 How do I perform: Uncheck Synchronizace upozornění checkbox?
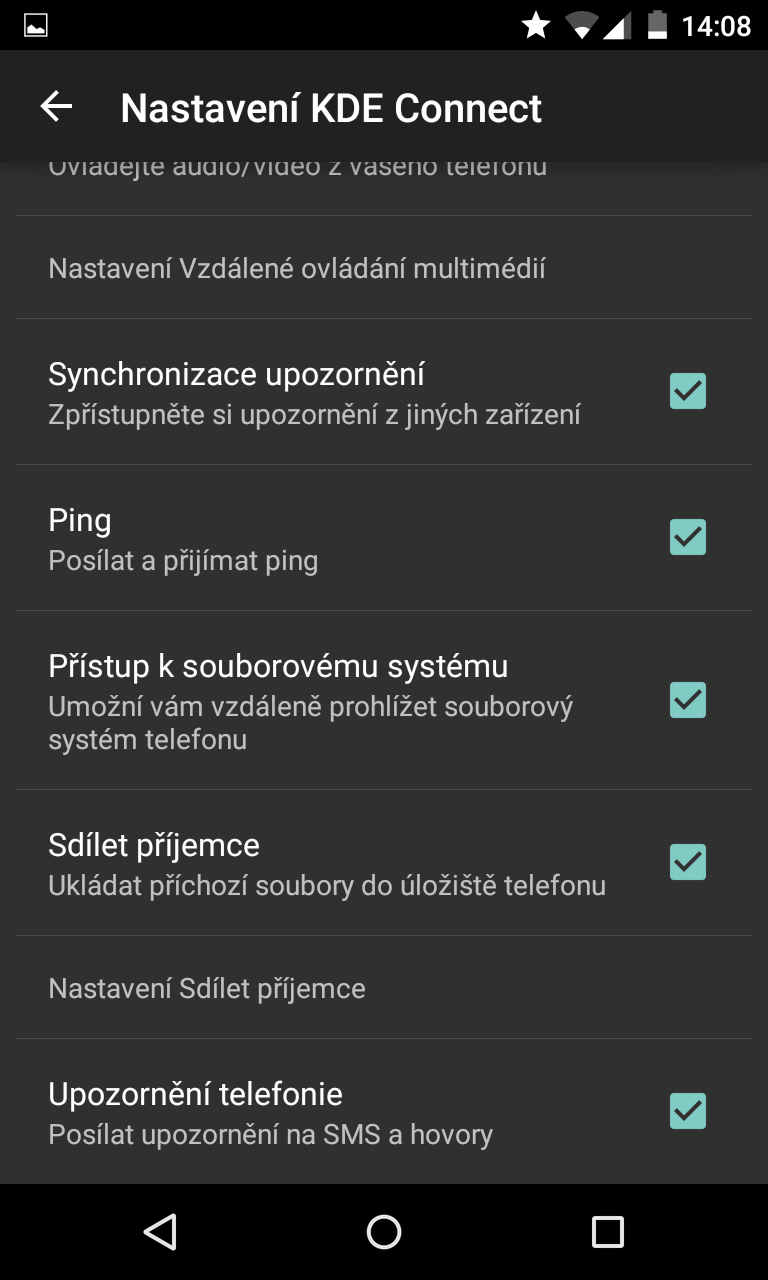coord(687,391)
